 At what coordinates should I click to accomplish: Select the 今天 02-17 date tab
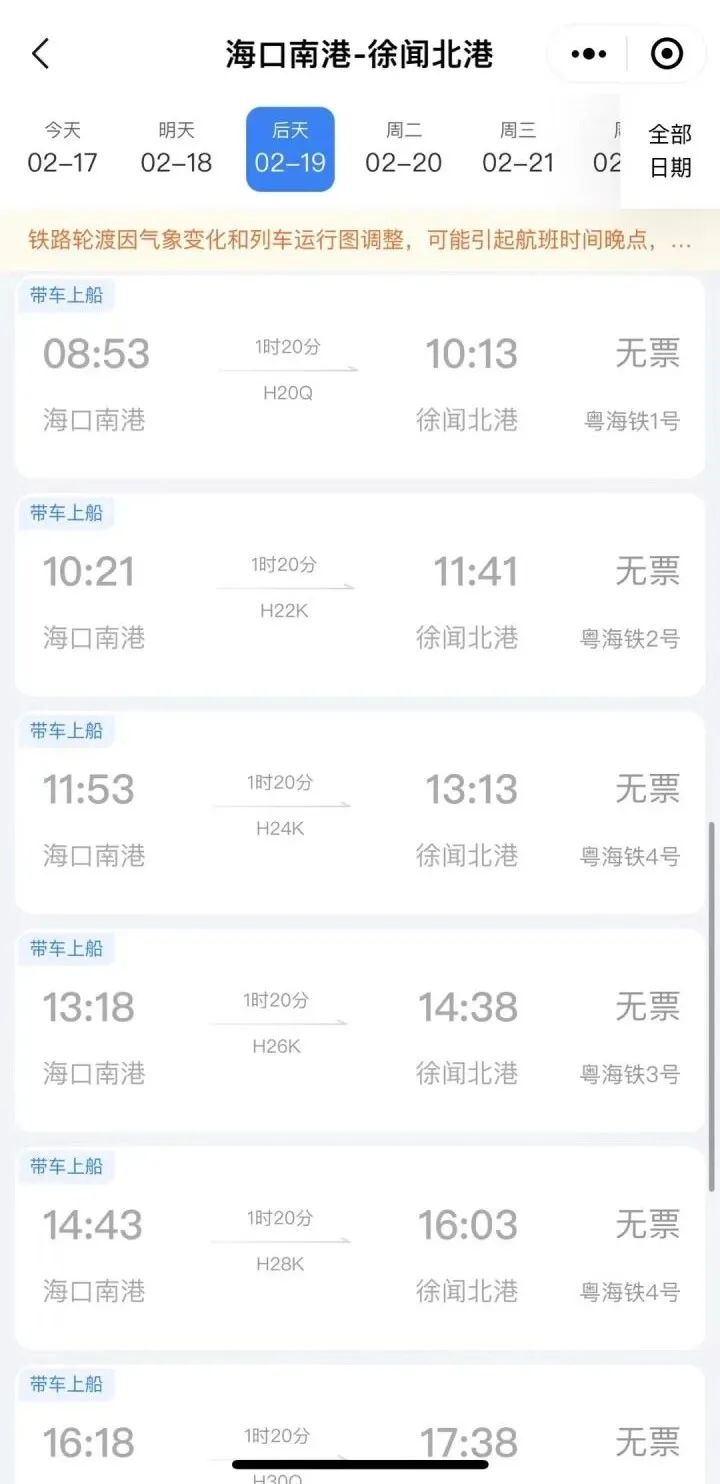click(62, 148)
